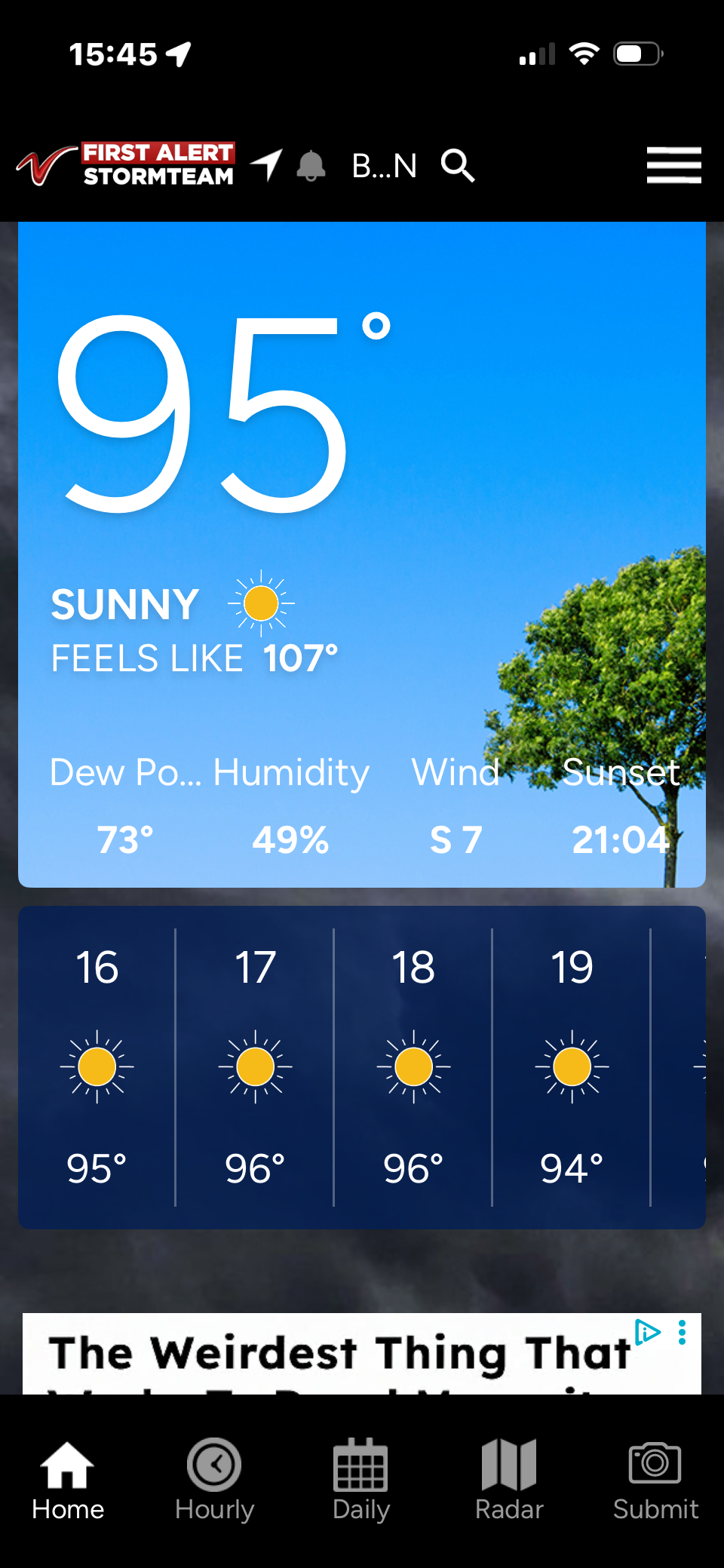
Task: View hourly forecast for 17
Action: click(255, 1067)
